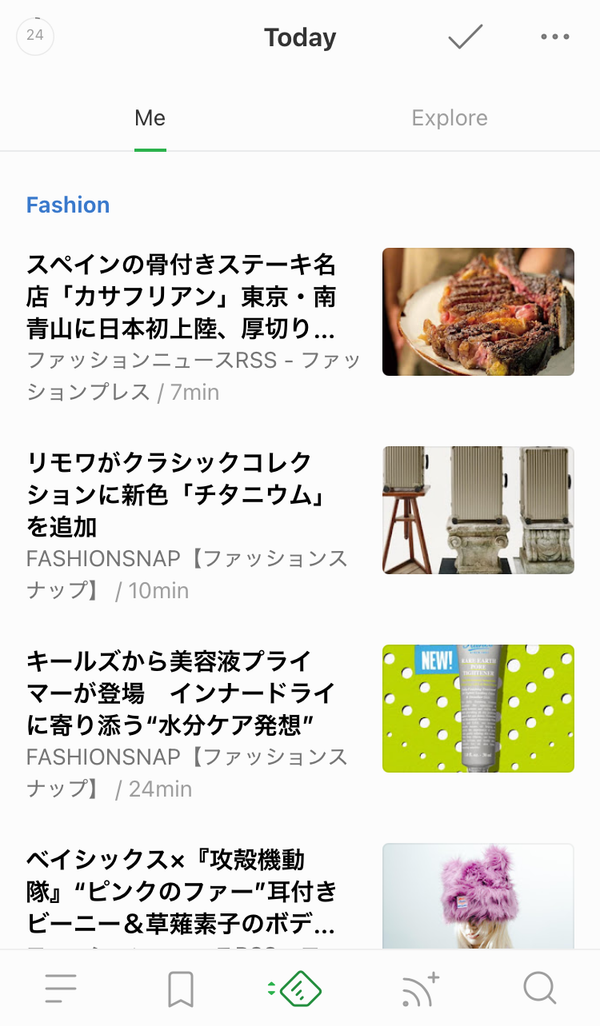Open the feeds list menu icon
The height and width of the screenshot is (1026, 600).
coord(61,989)
